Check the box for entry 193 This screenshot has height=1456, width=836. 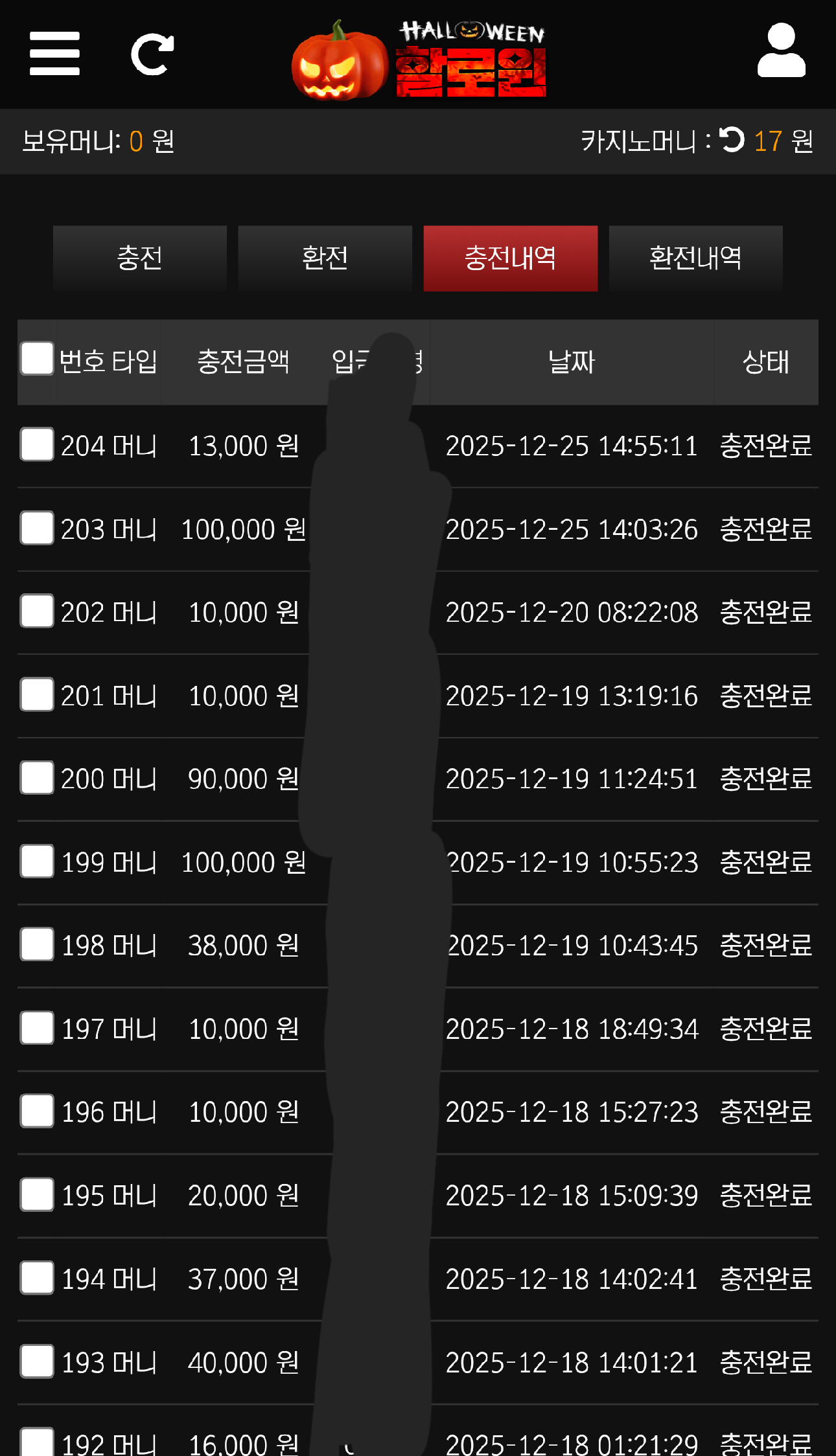pyautogui.click(x=37, y=1361)
